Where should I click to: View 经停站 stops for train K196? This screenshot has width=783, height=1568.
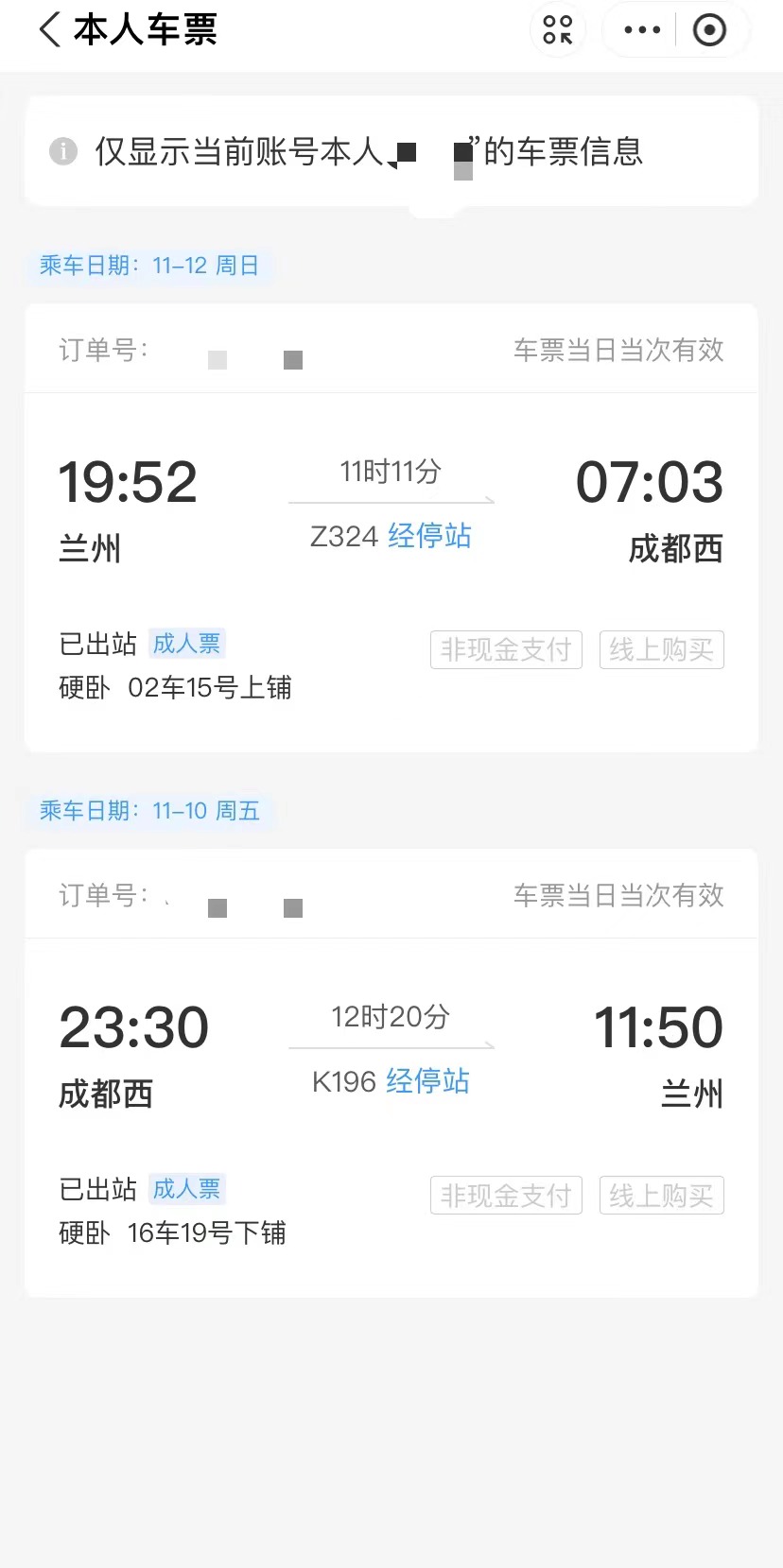(427, 1081)
